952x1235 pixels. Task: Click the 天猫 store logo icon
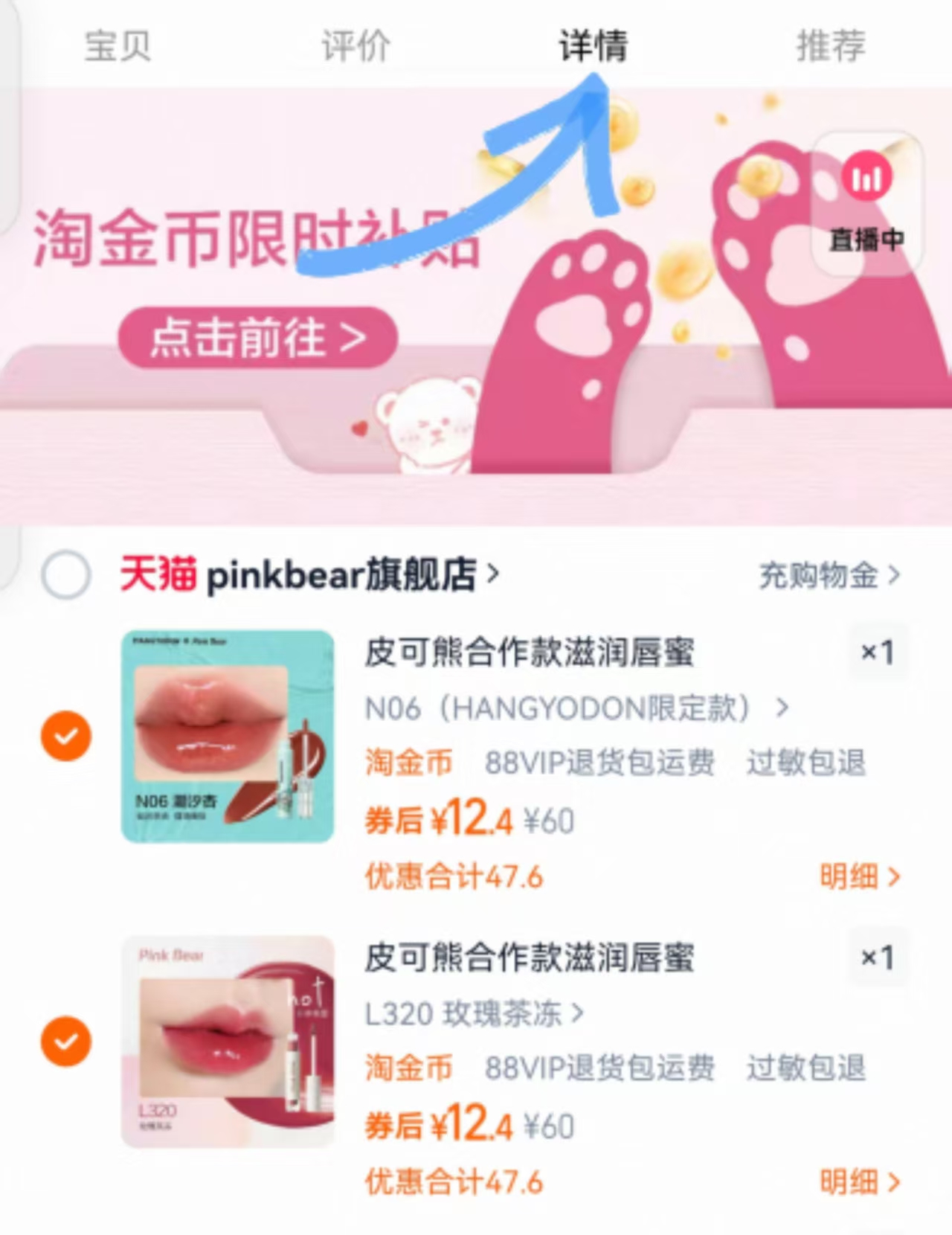(x=158, y=574)
